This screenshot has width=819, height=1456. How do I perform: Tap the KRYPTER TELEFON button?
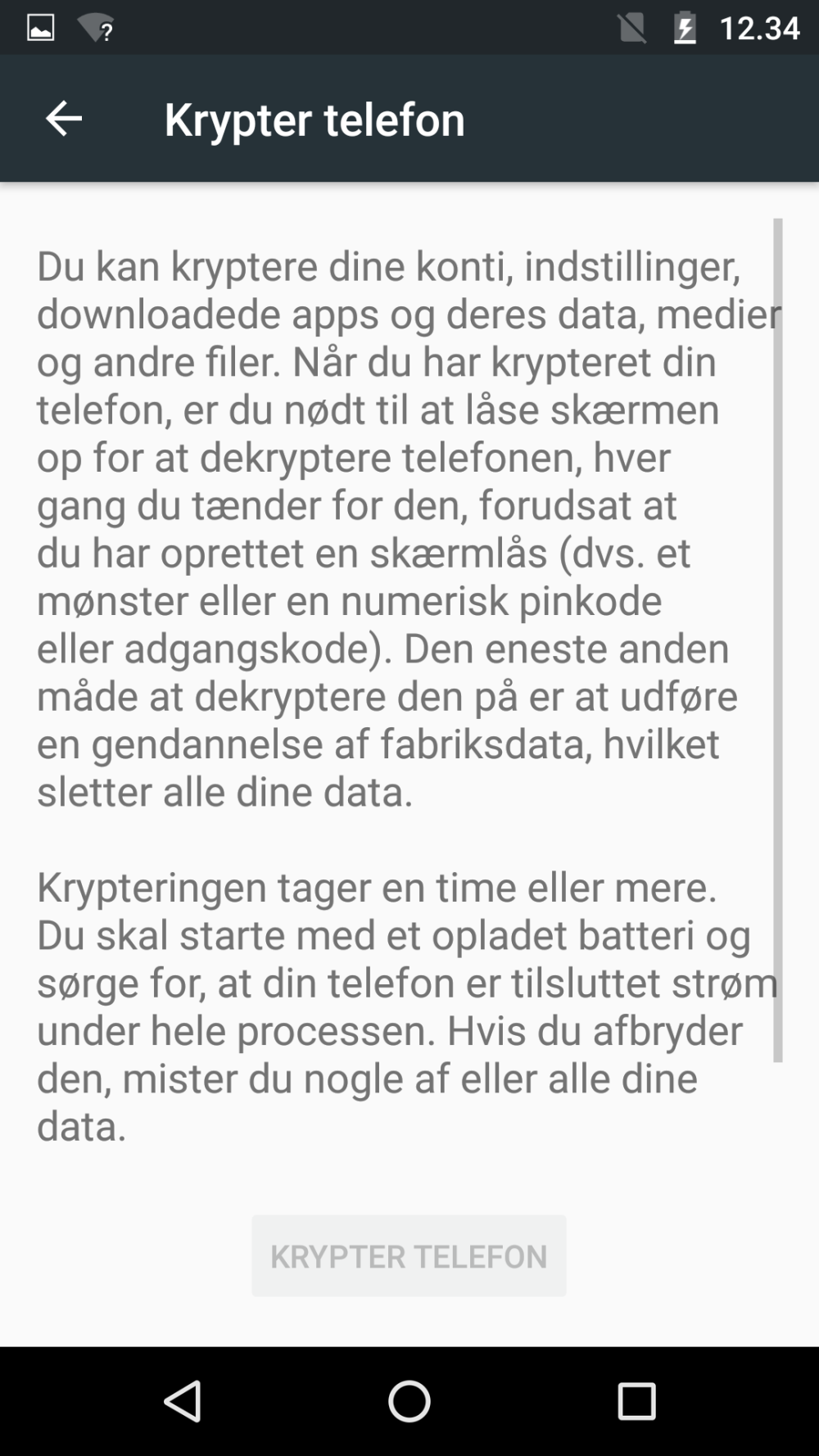pos(409,1256)
